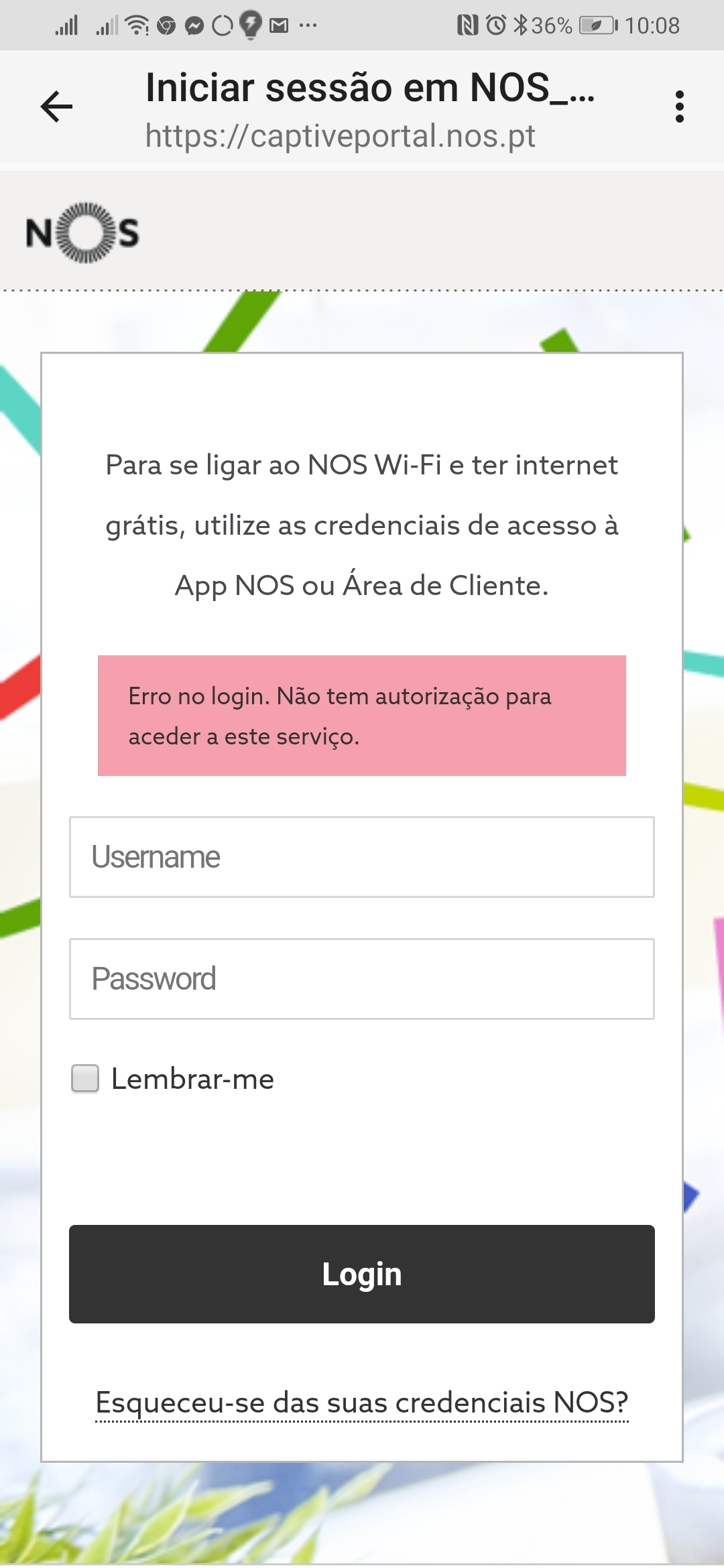This screenshot has width=724, height=1568.
Task: Check the Lembrar-me checkbox
Action: tap(85, 1079)
